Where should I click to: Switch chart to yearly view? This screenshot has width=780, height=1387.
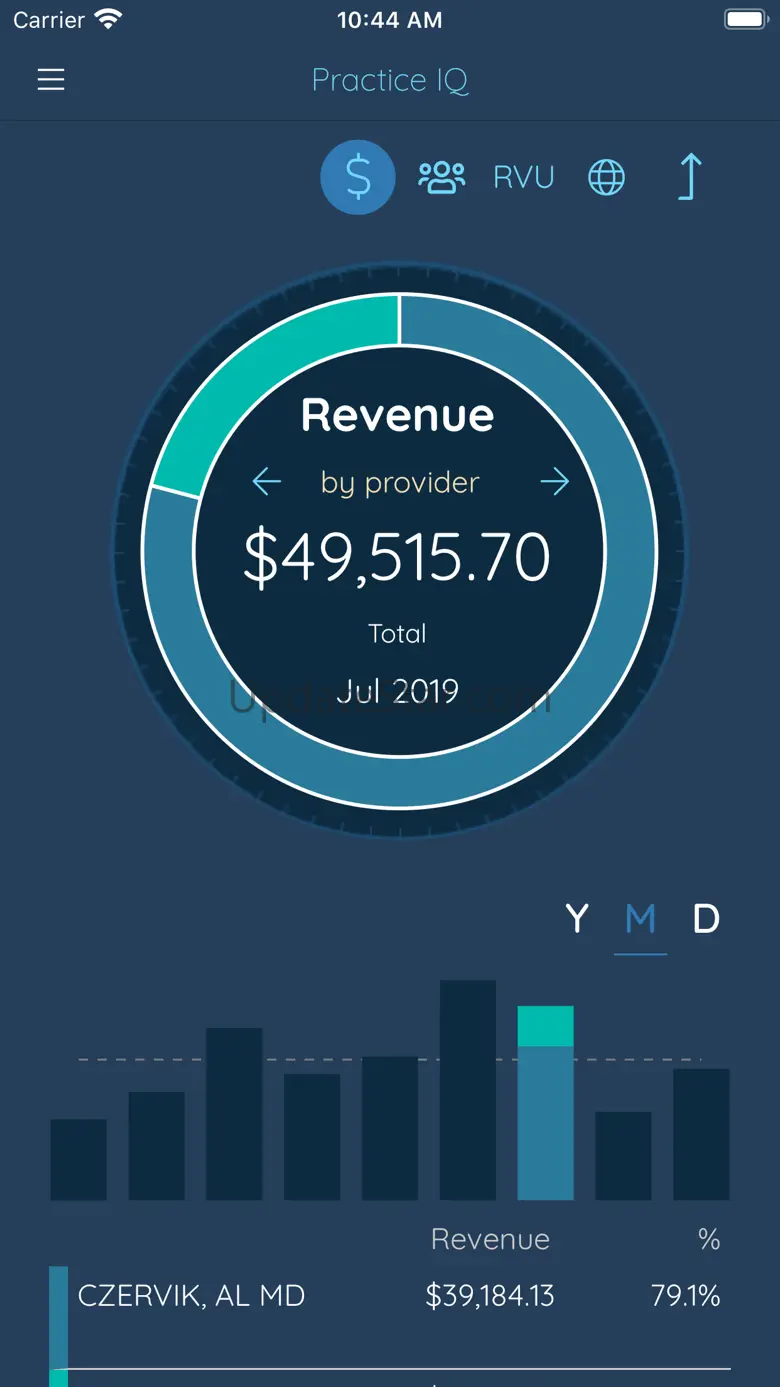coord(577,918)
